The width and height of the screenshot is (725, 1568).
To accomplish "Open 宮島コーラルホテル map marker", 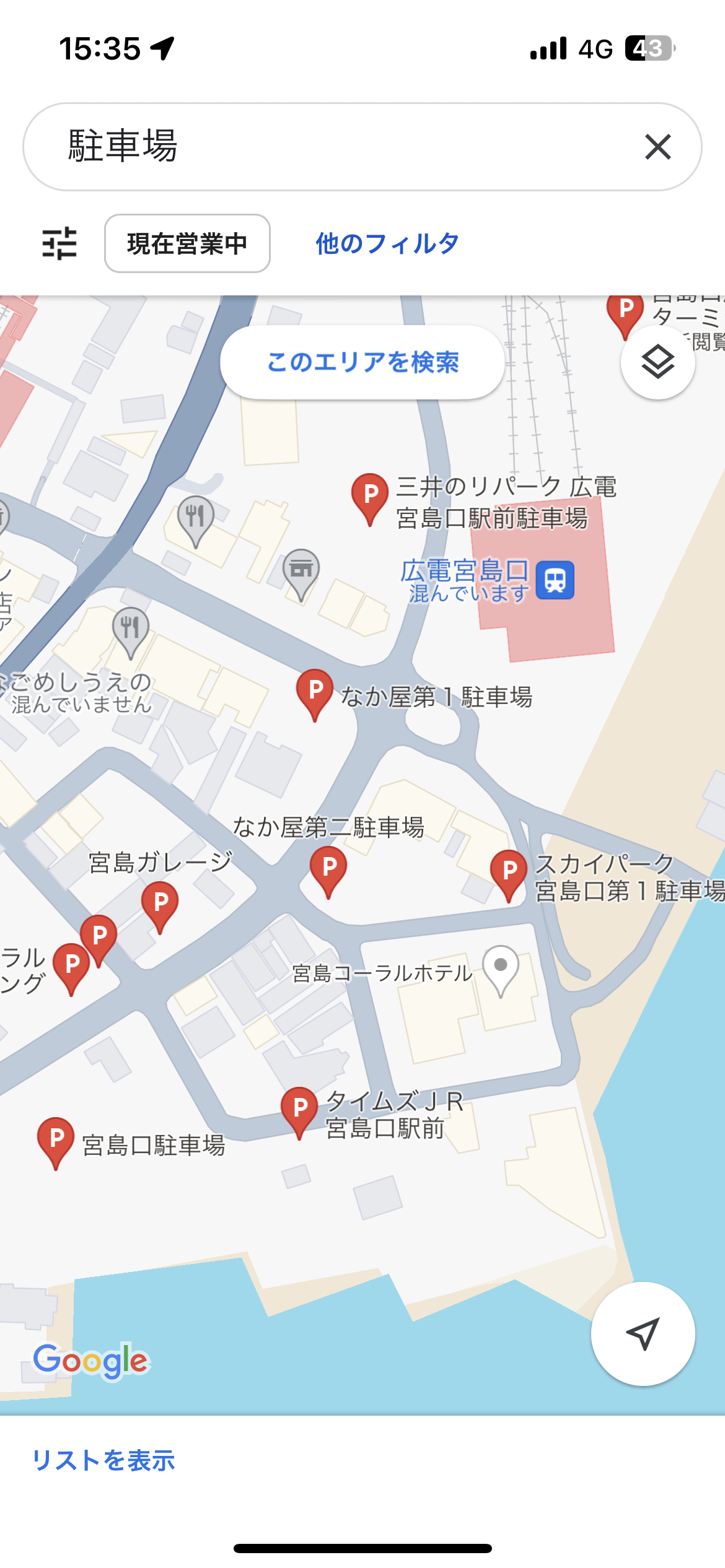I will tap(501, 968).
